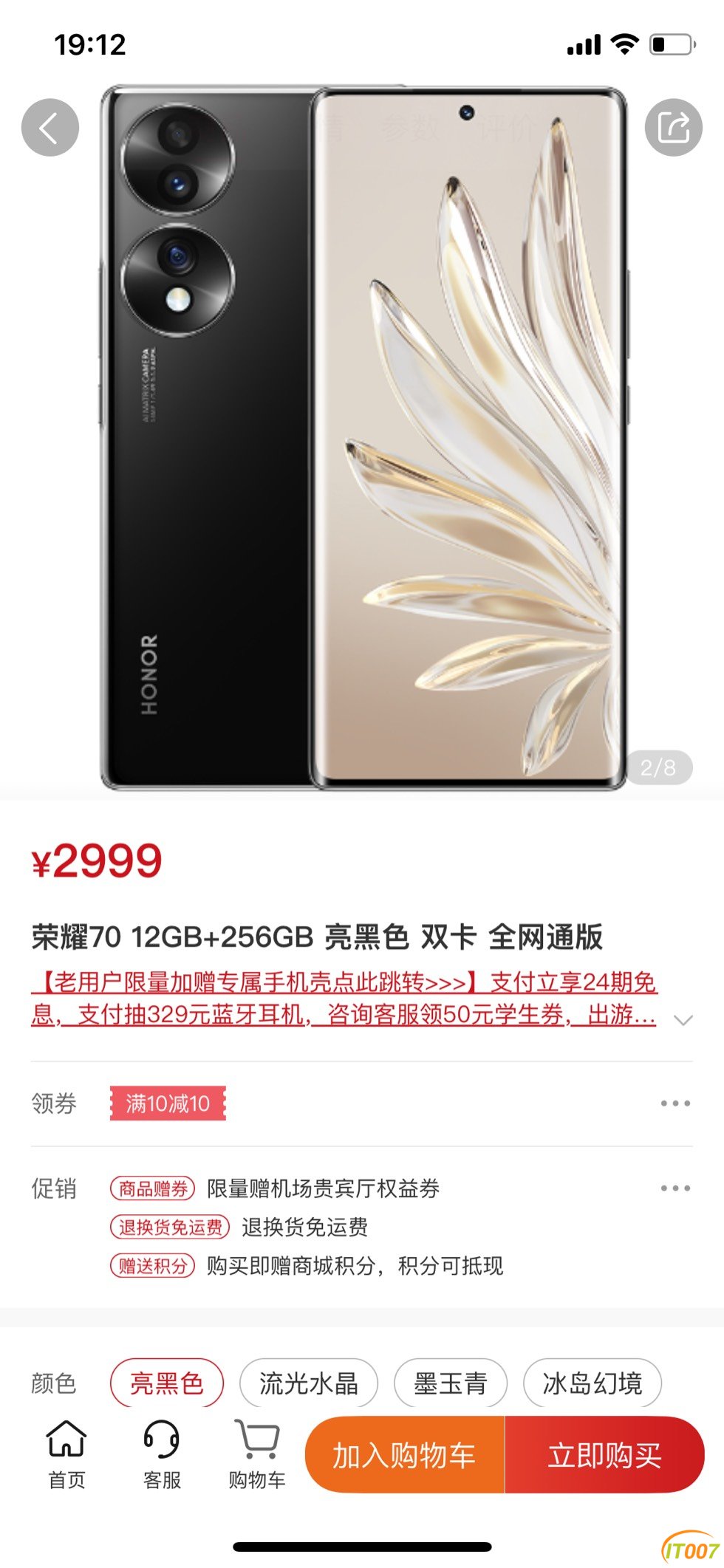Pick the 墨玉青 color variant
This screenshot has height=1568, width=724.
coord(450,1383)
